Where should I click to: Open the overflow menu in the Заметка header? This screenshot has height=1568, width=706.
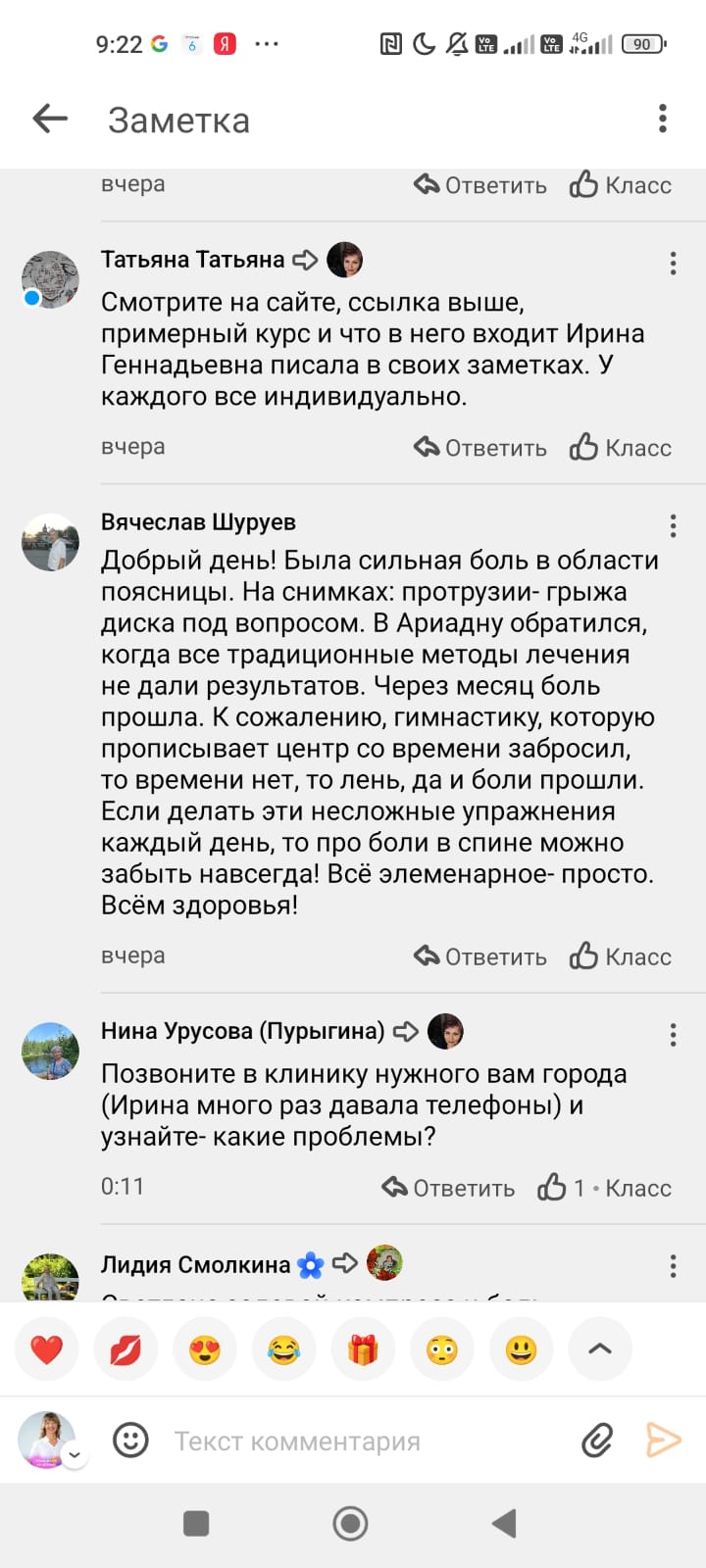click(x=663, y=119)
